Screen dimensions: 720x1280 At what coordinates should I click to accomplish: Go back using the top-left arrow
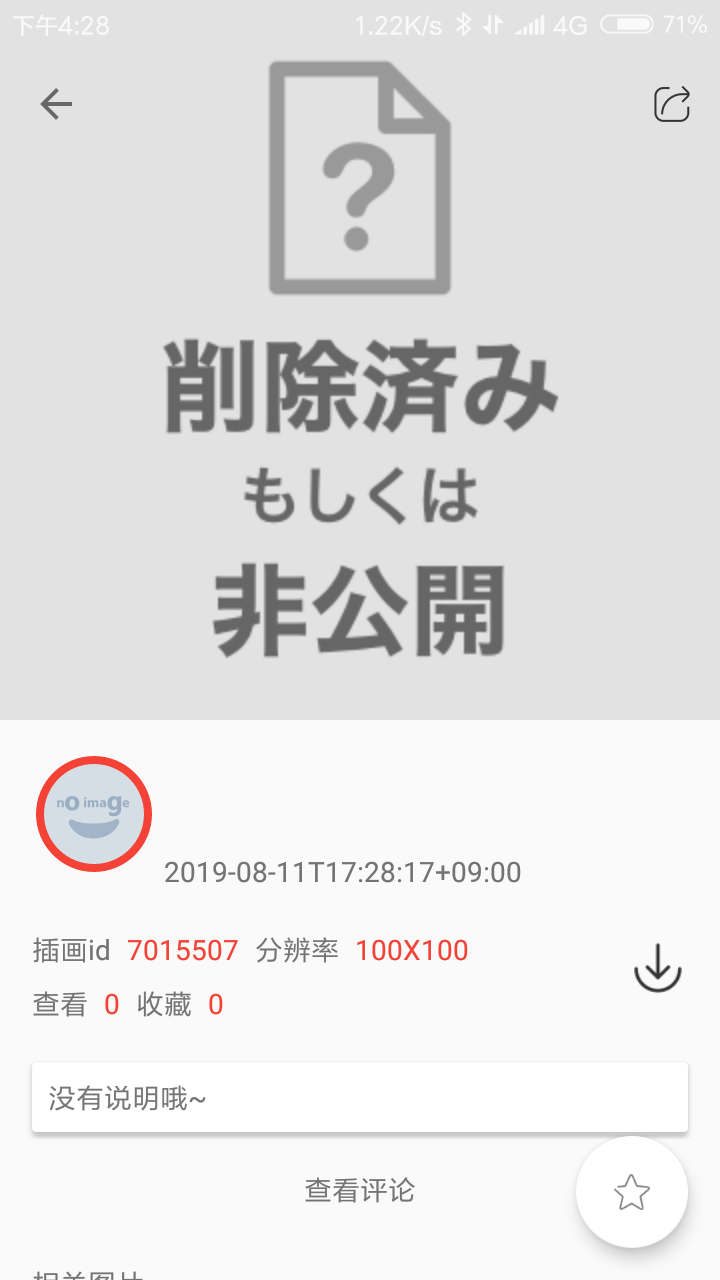tap(56, 104)
